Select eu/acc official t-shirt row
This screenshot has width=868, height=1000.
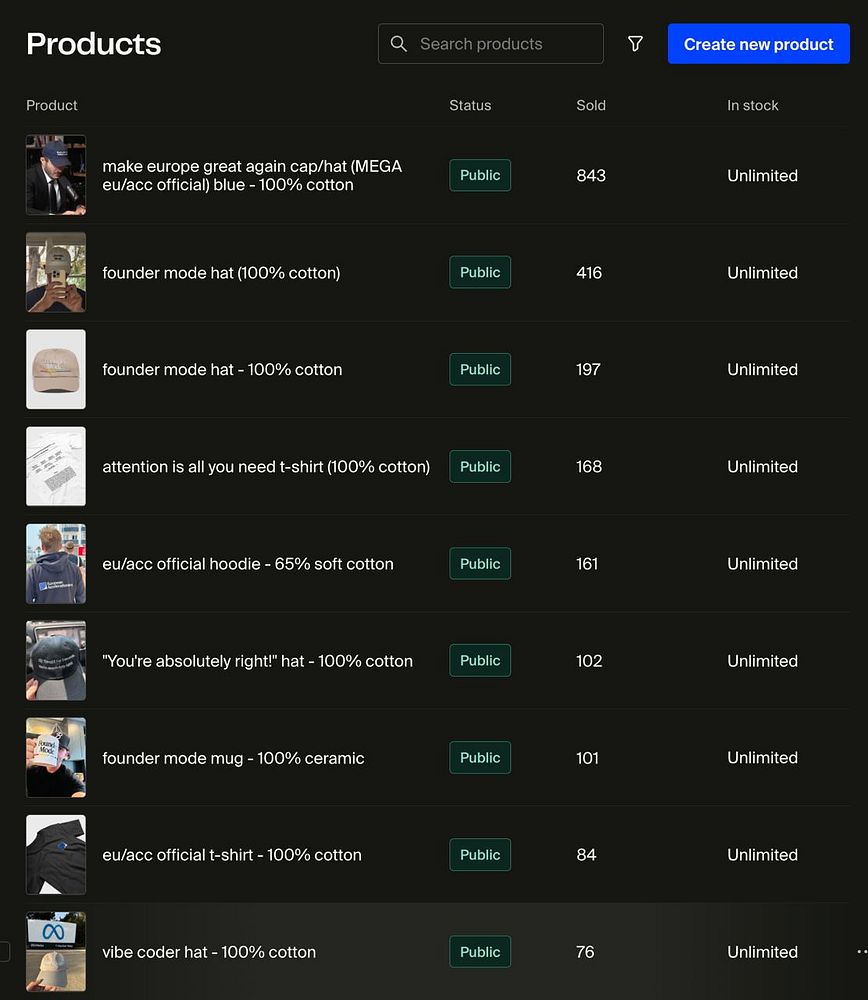click(232, 855)
